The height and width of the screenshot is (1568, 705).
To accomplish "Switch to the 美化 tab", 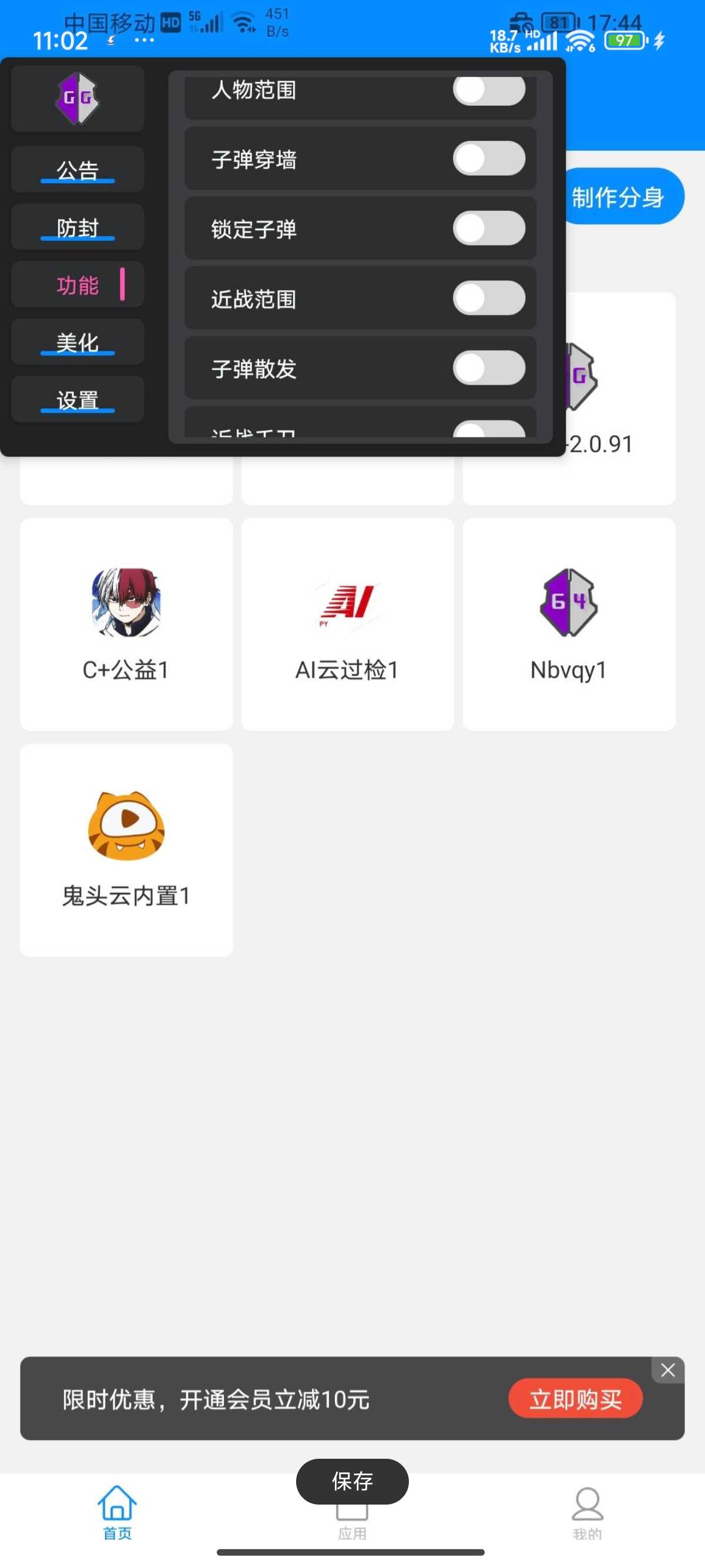I will (x=78, y=342).
